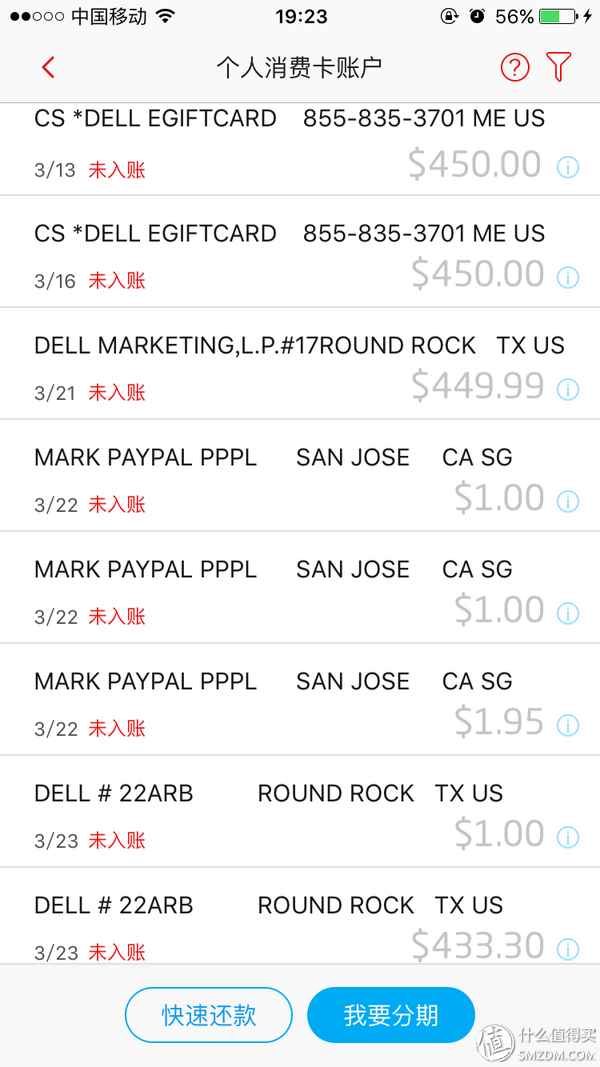The width and height of the screenshot is (600, 1067).
Task: Open info icon for the $1.95 PayPal charge
Action: pos(568,725)
